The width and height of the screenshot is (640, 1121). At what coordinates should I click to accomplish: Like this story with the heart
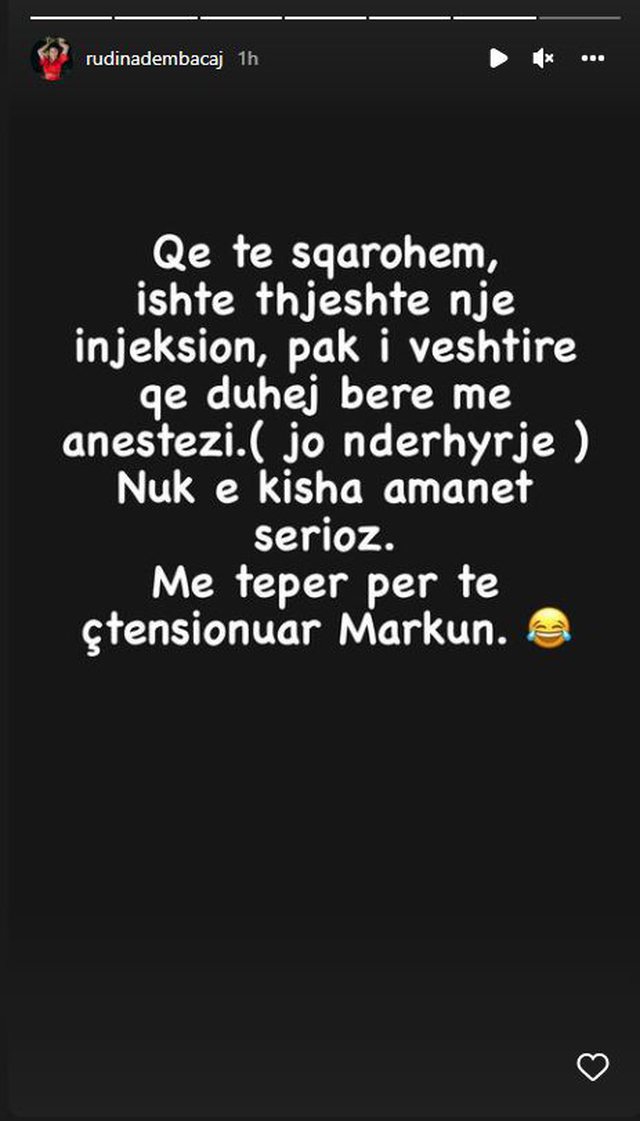click(x=593, y=1068)
